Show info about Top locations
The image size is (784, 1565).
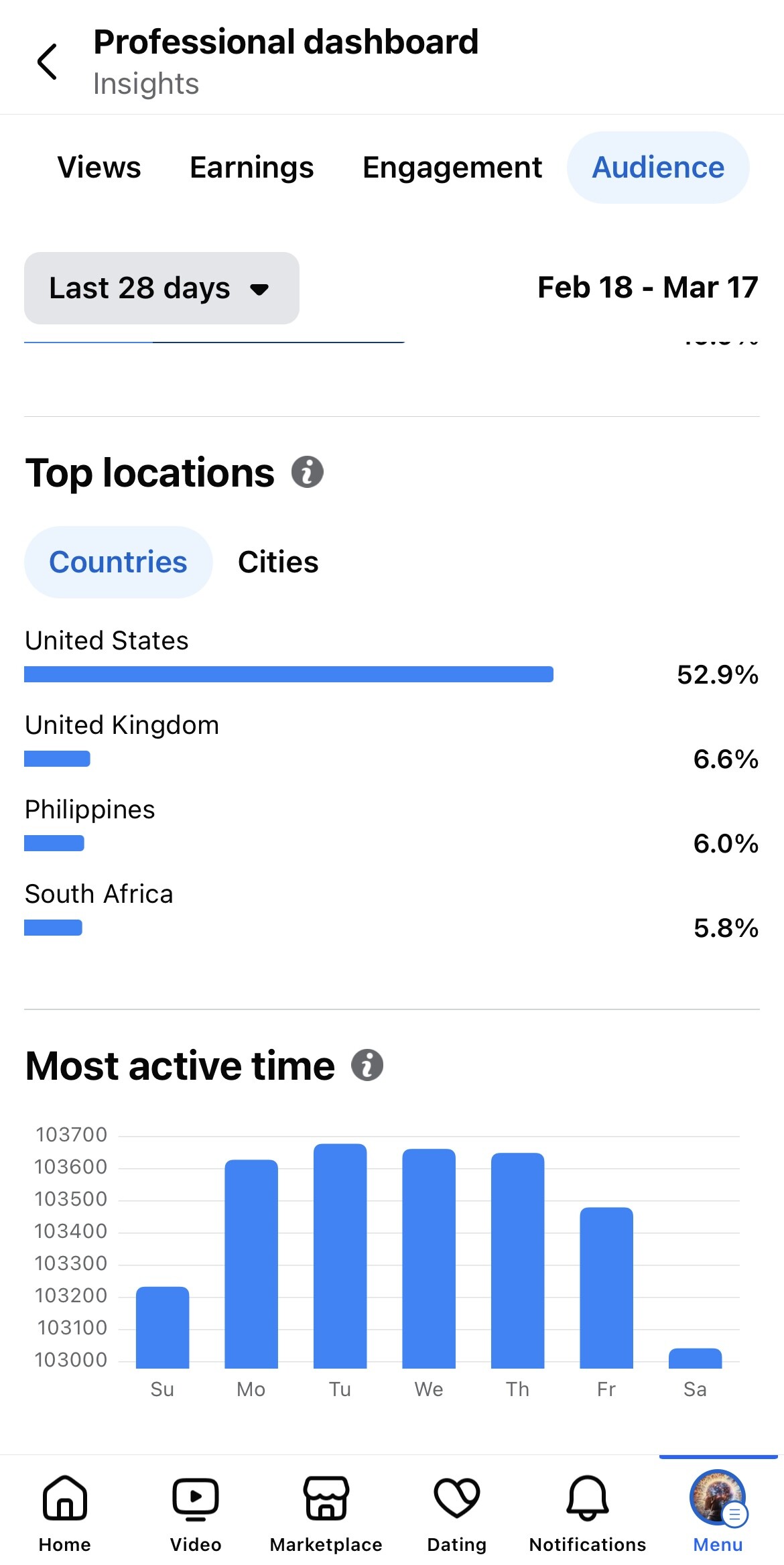308,473
